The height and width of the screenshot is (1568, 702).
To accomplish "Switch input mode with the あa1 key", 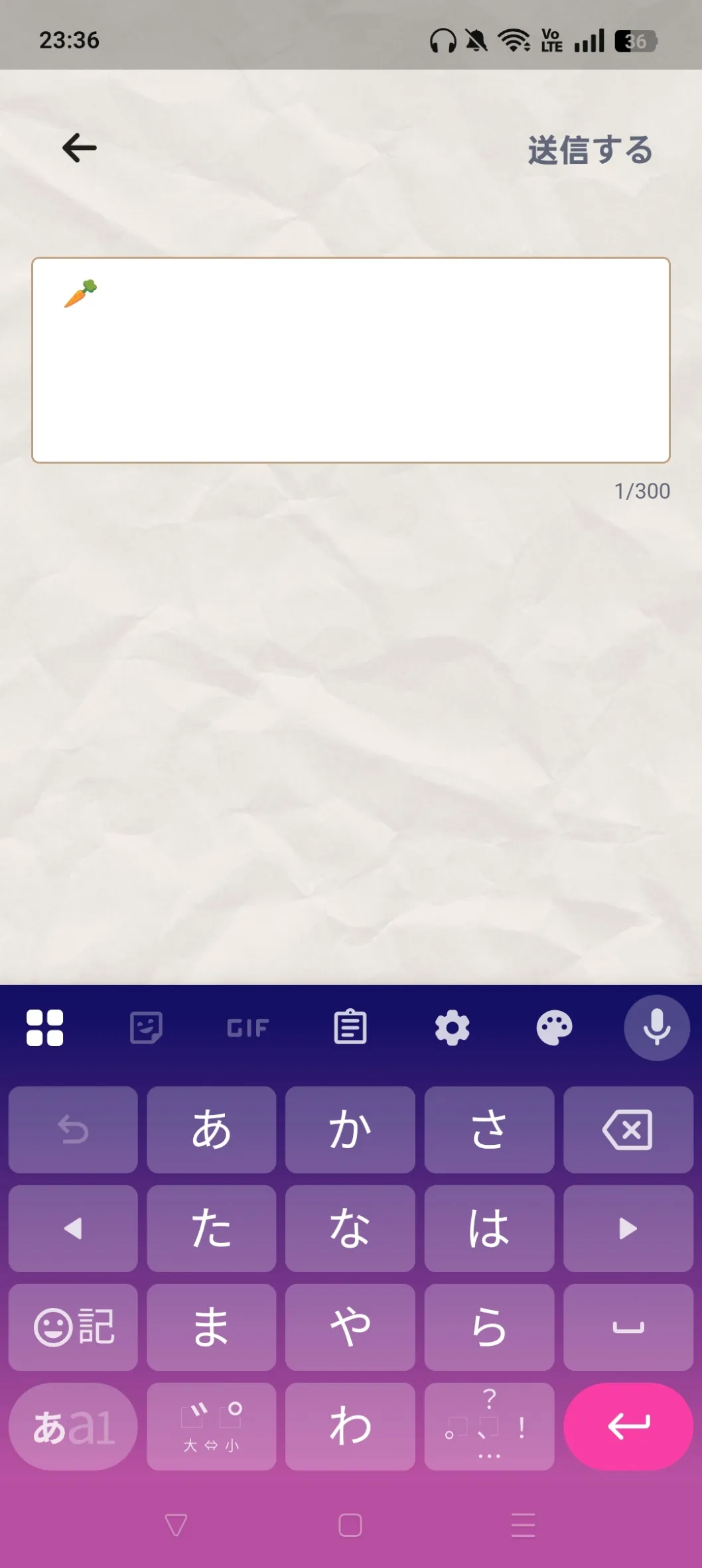I will tap(73, 1427).
